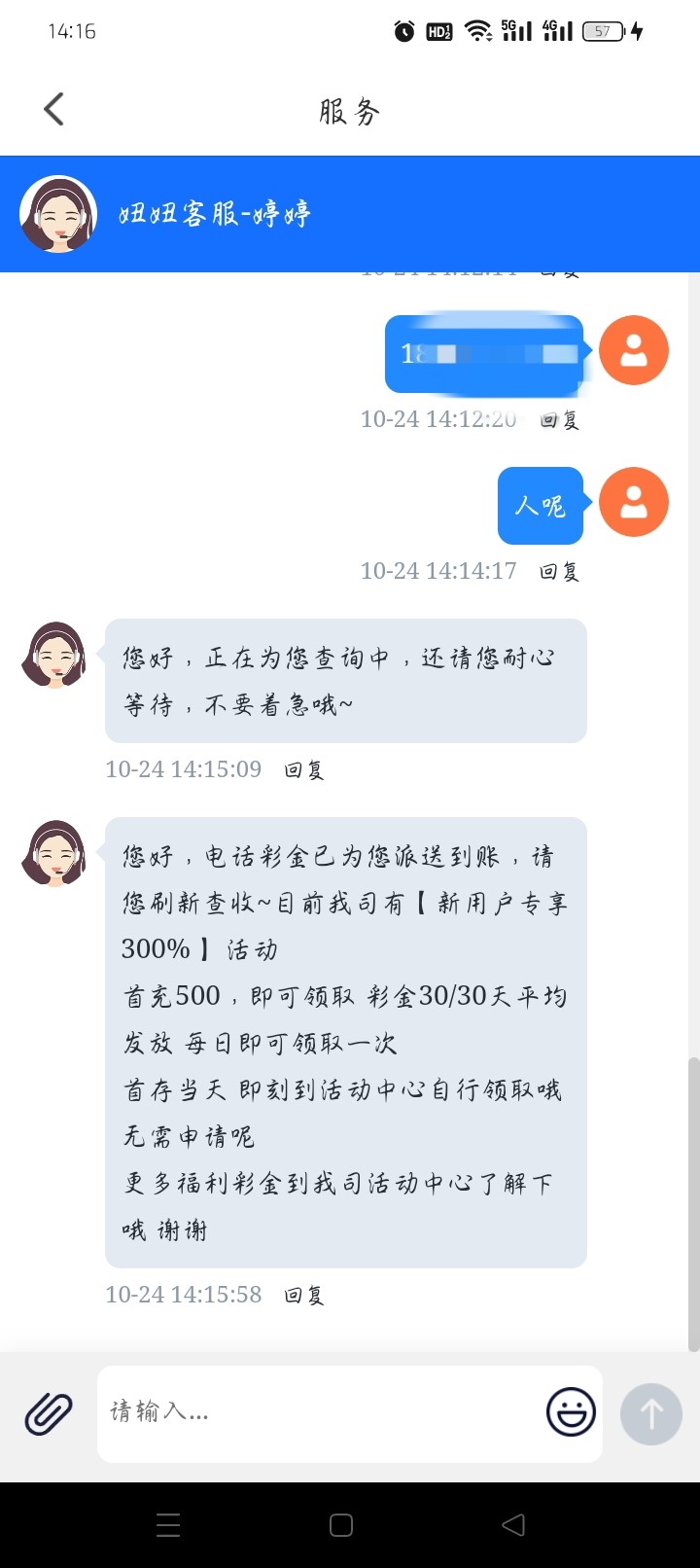The height and width of the screenshot is (1568, 700).
Task: Tap the system home button
Action: pyautogui.click(x=341, y=1525)
